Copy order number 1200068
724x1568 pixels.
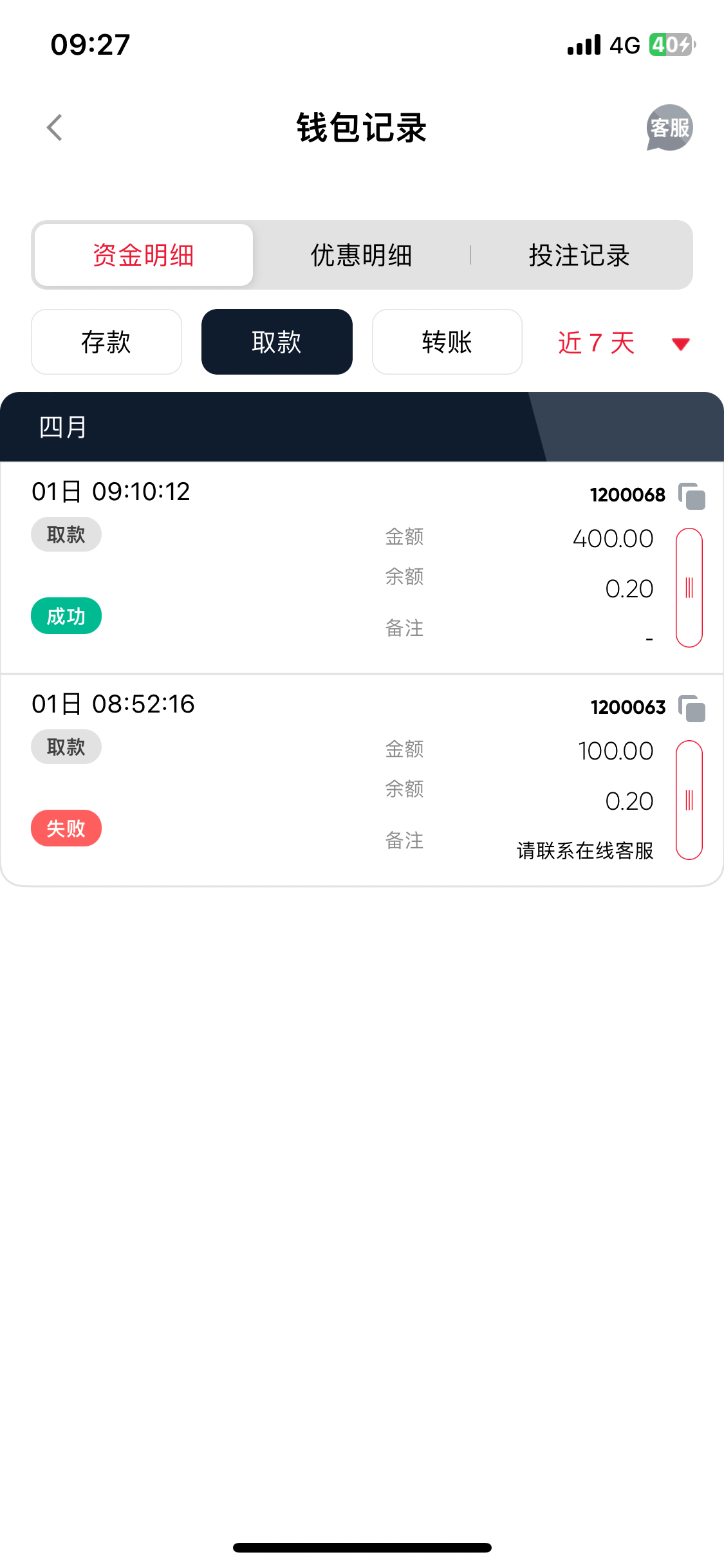[x=692, y=496]
